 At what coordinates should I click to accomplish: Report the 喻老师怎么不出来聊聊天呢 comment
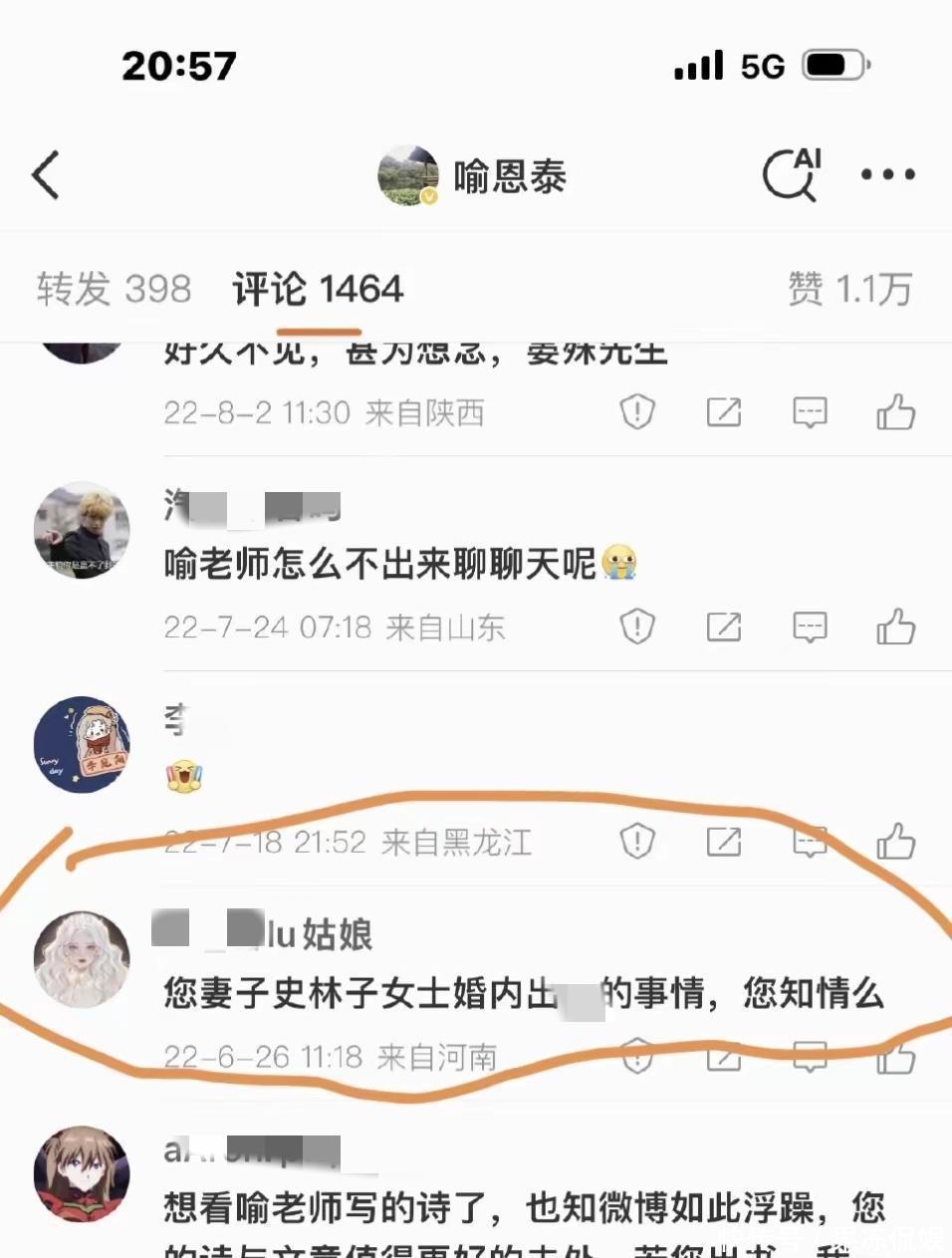(637, 627)
